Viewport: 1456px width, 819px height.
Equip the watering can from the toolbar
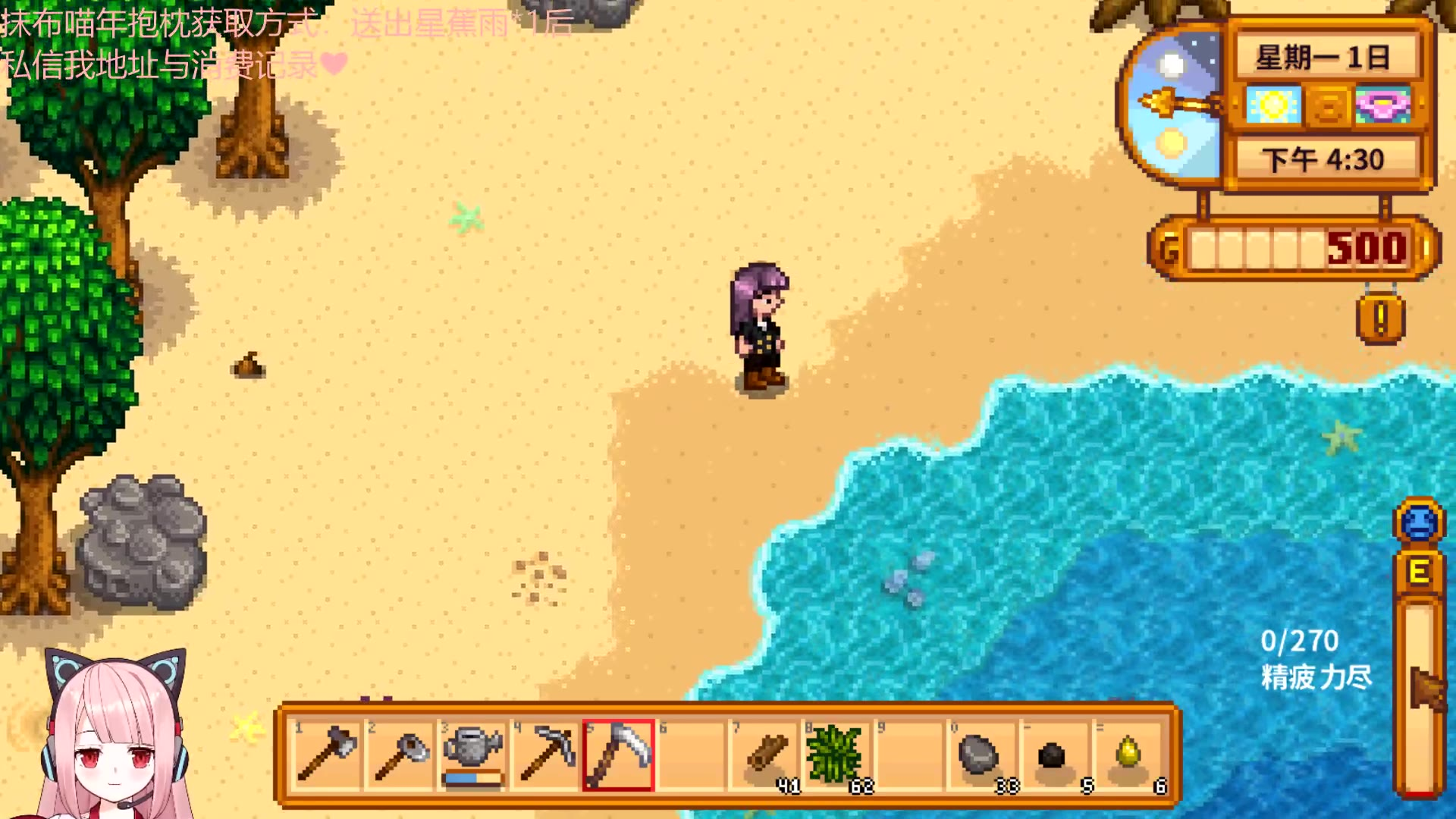[x=473, y=755]
